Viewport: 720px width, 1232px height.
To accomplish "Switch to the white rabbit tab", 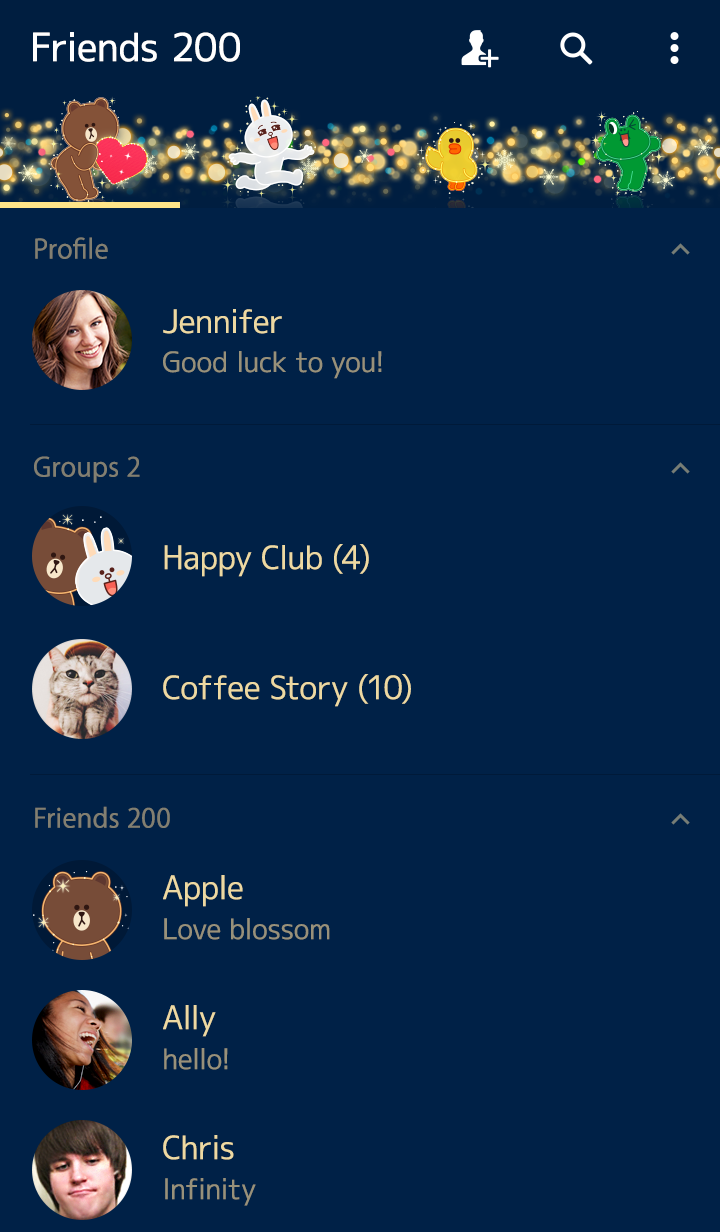I will click(268, 150).
